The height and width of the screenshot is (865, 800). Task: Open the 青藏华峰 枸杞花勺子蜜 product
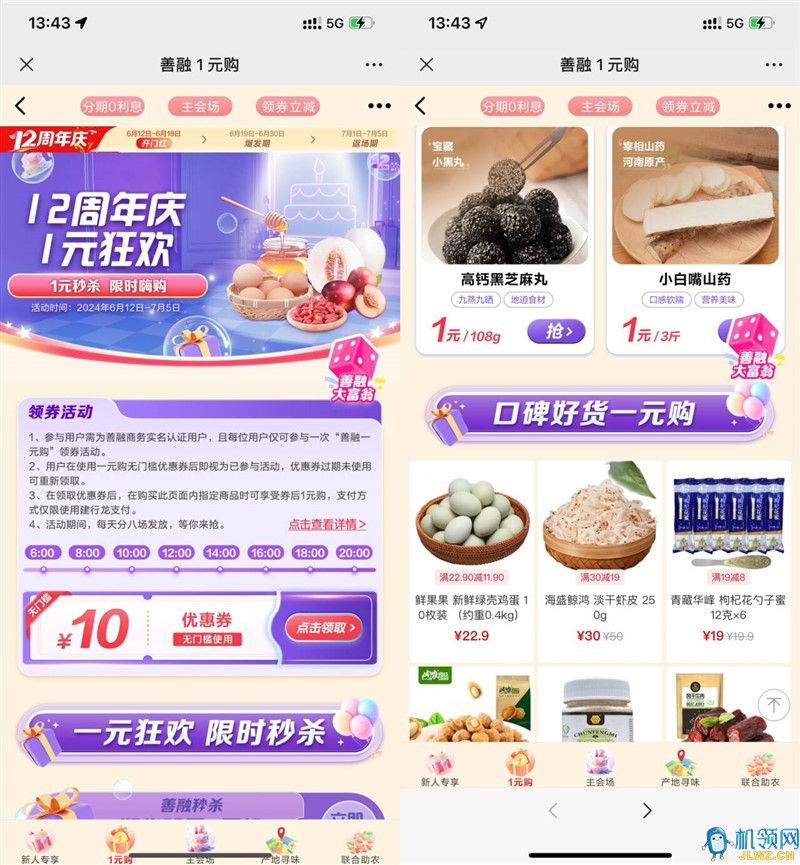pyautogui.click(x=728, y=560)
